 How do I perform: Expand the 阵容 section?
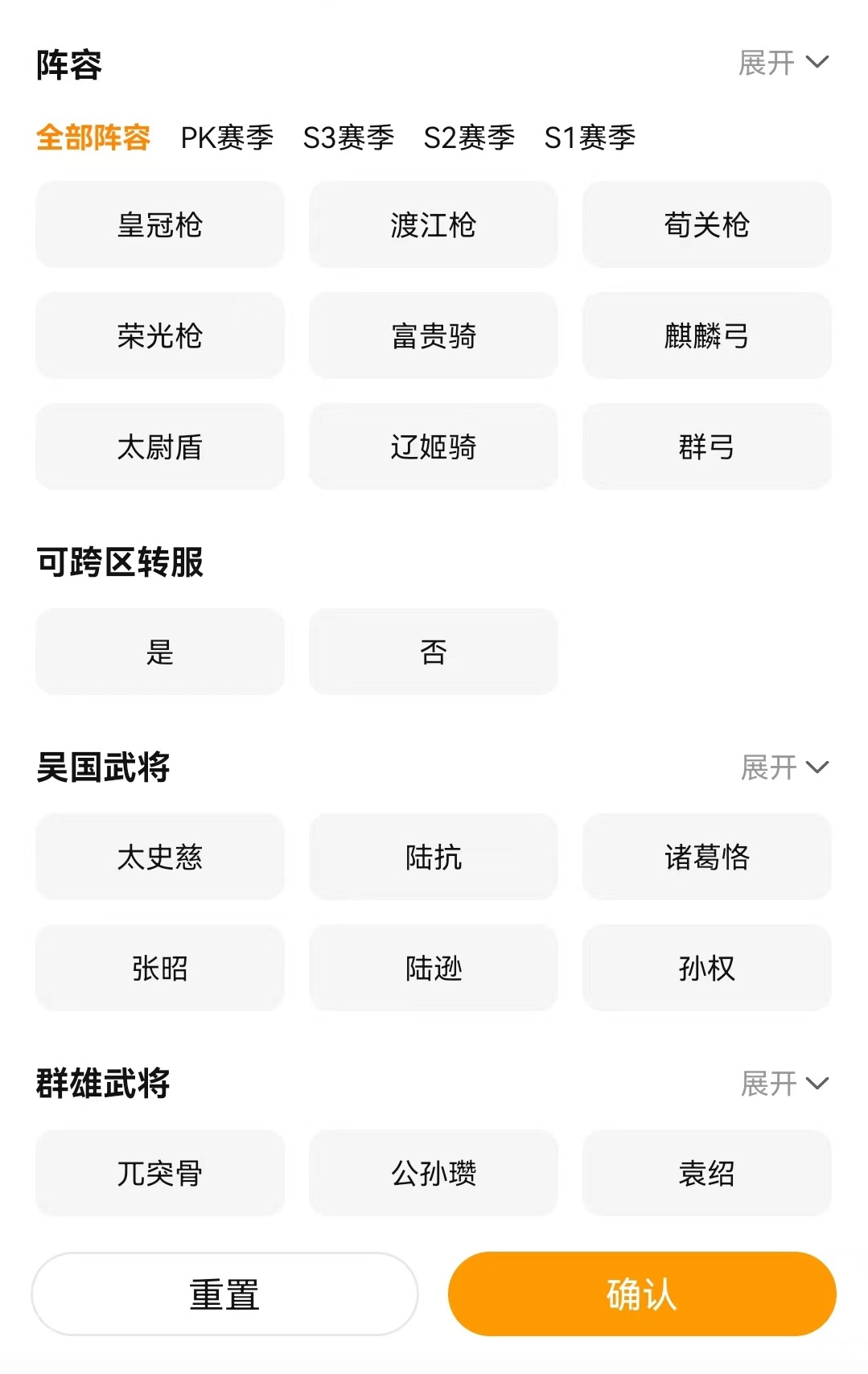[783, 63]
